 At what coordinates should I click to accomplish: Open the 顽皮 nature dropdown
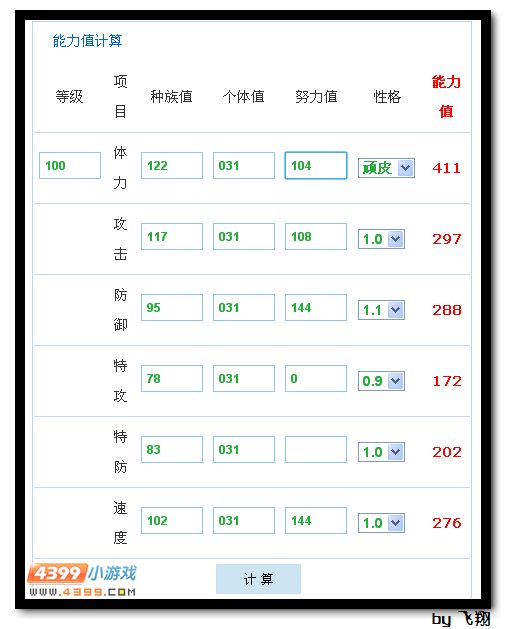[386, 168]
